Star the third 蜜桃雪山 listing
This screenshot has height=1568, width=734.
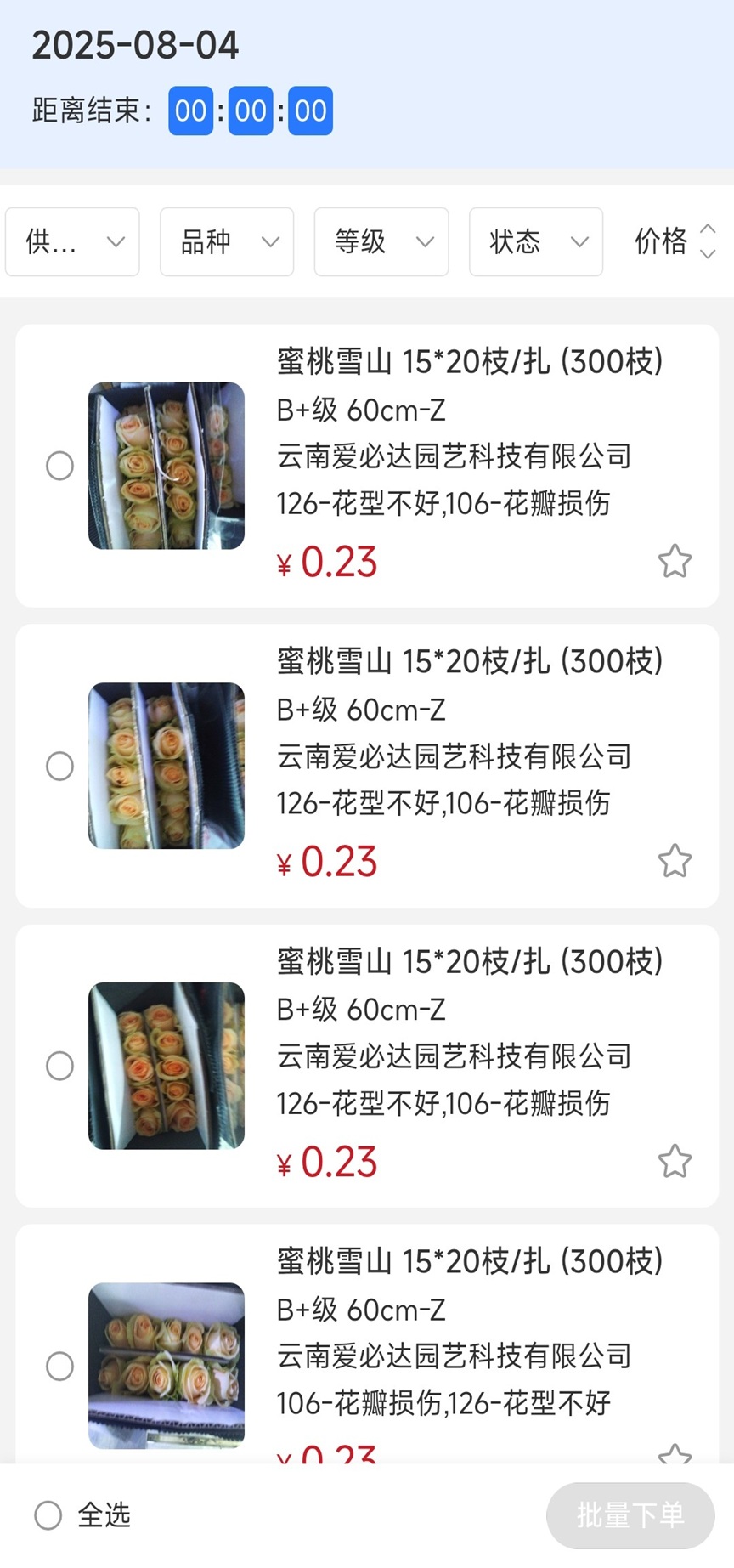[674, 1160]
